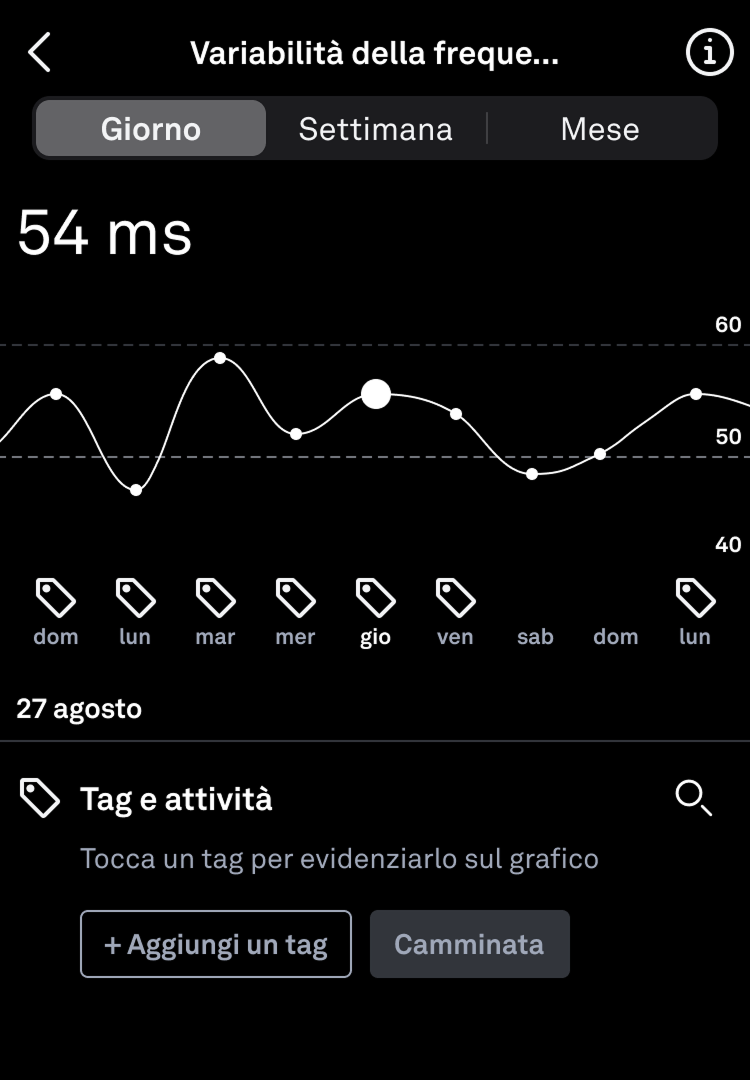Select the ven data point on the chart
Screen dimensions: 750x1080
pos(456,414)
